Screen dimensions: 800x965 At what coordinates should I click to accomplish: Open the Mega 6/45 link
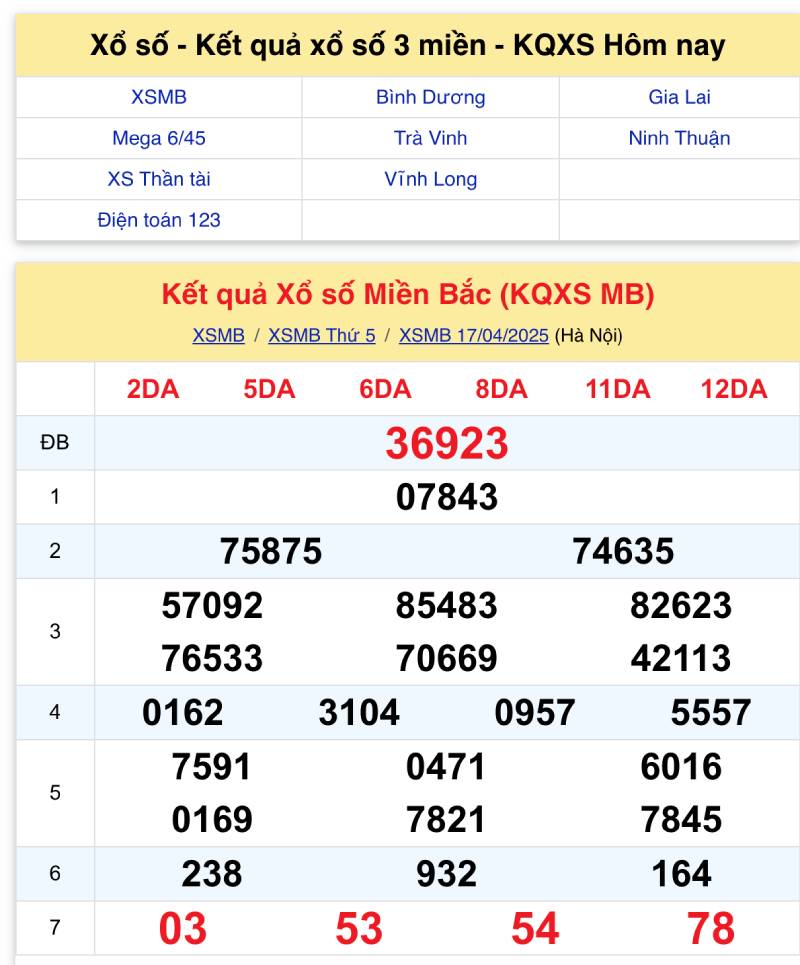pos(159,138)
